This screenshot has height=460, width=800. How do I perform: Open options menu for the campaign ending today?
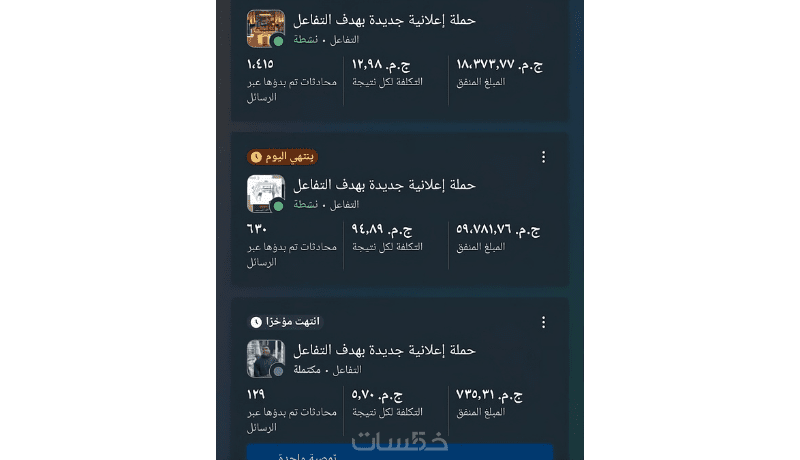[x=543, y=157]
